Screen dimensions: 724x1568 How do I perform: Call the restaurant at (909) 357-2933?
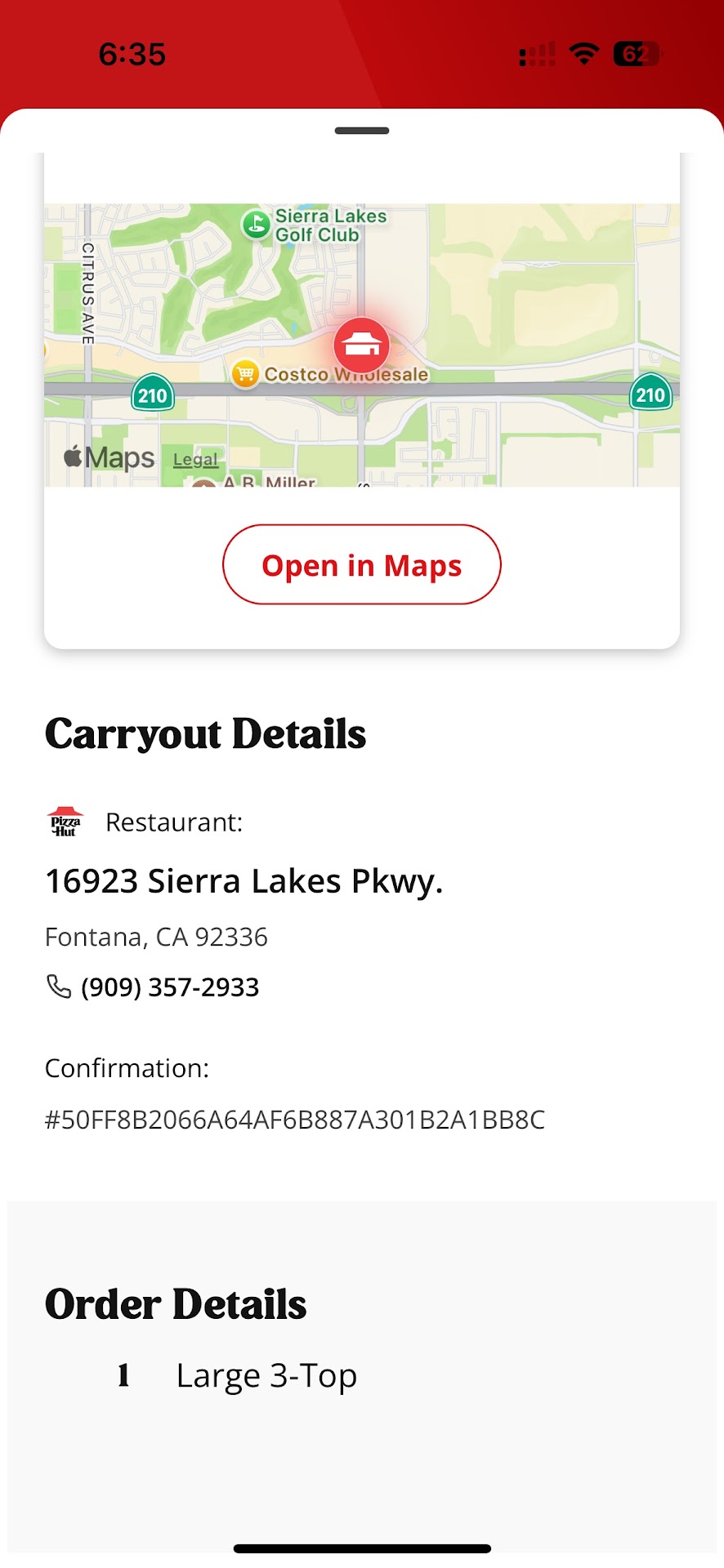tap(169, 987)
